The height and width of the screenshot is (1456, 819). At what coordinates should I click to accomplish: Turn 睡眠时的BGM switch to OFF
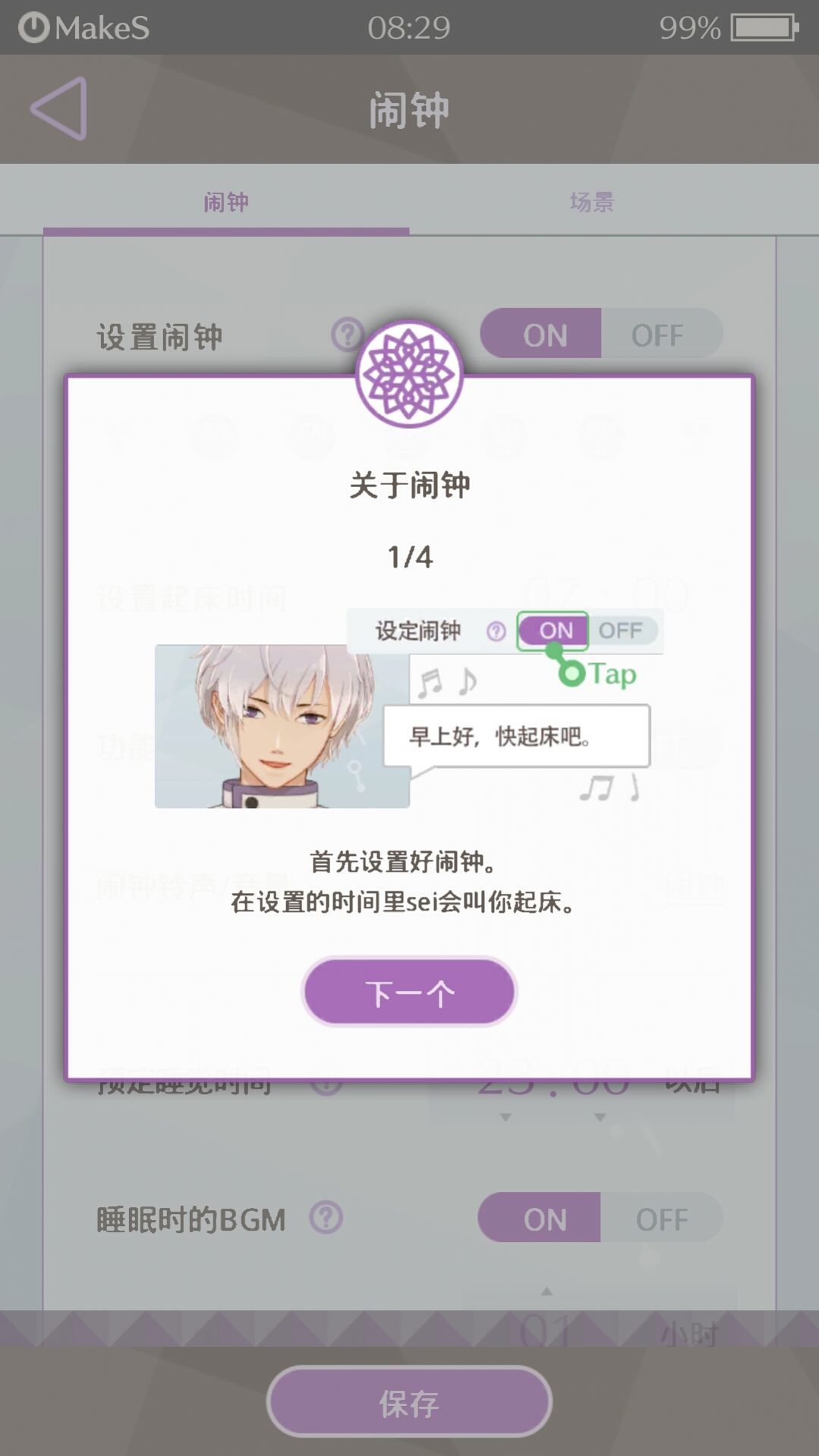click(660, 1219)
